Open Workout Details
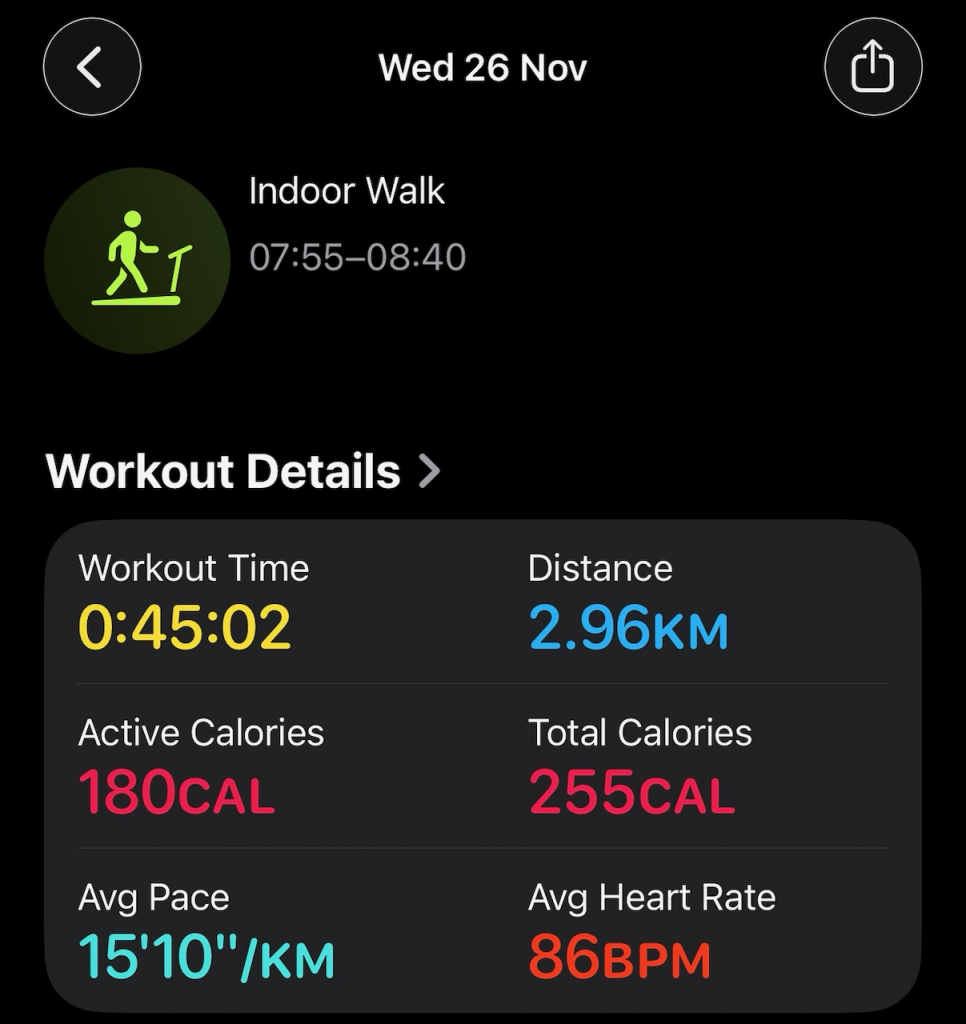The height and width of the screenshot is (1024, 966). pyautogui.click(x=243, y=471)
